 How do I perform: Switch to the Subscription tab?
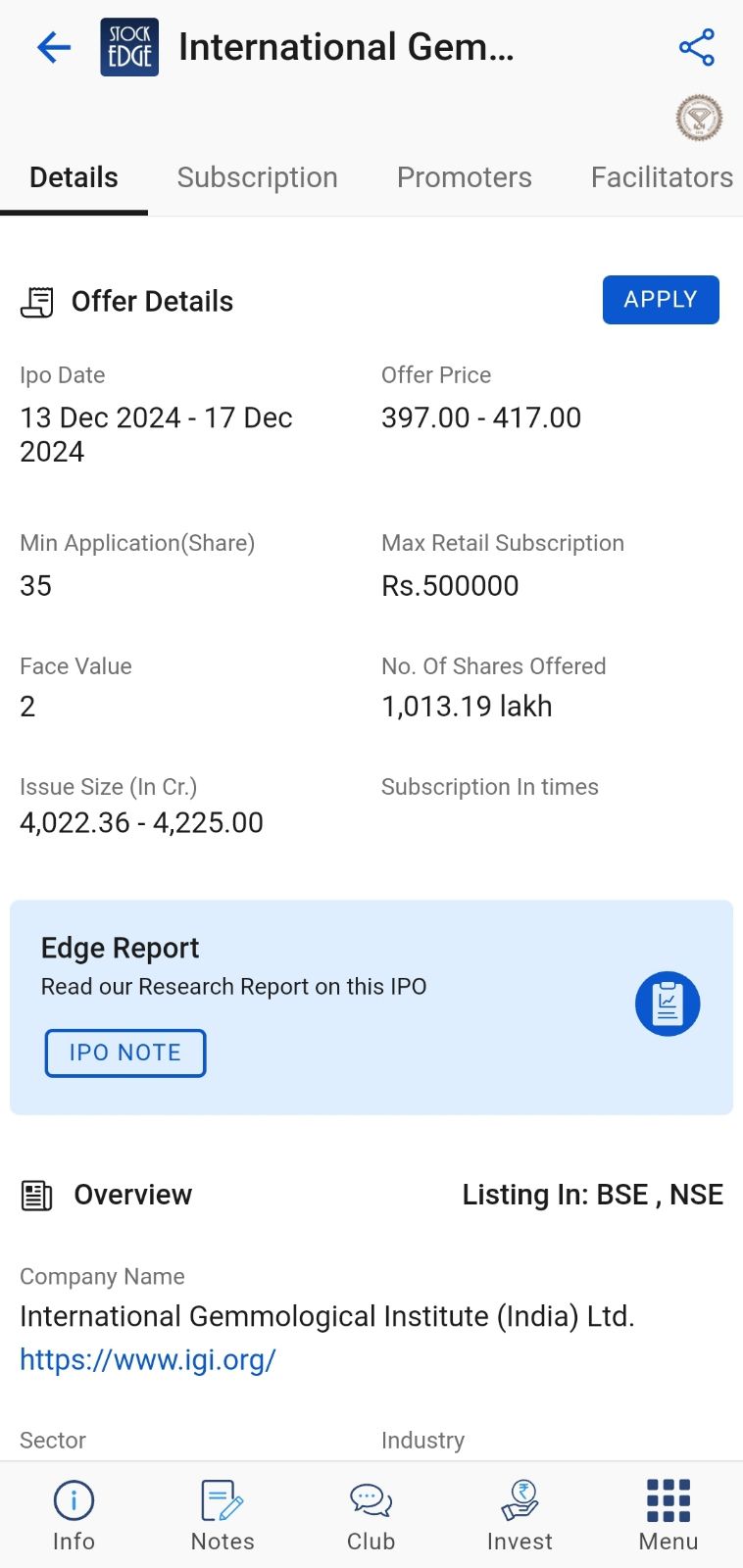257,177
